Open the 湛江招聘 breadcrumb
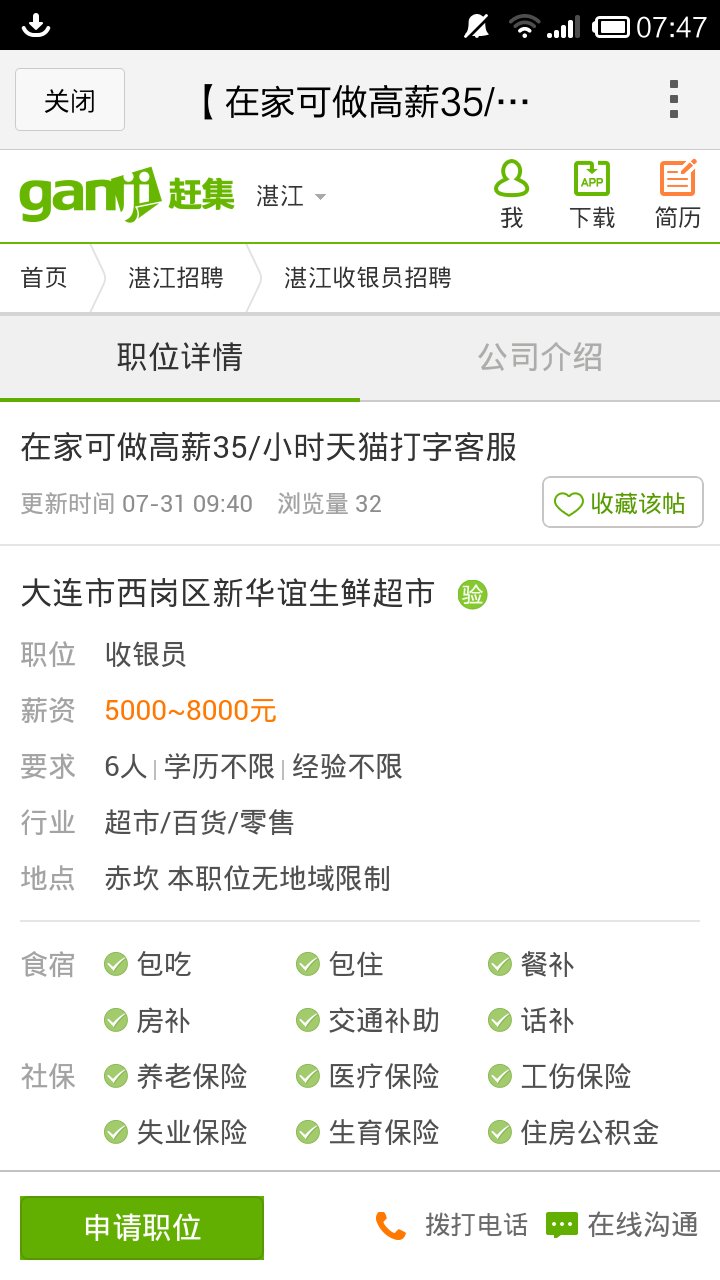This screenshot has height=1280, width=720. pyautogui.click(x=176, y=278)
